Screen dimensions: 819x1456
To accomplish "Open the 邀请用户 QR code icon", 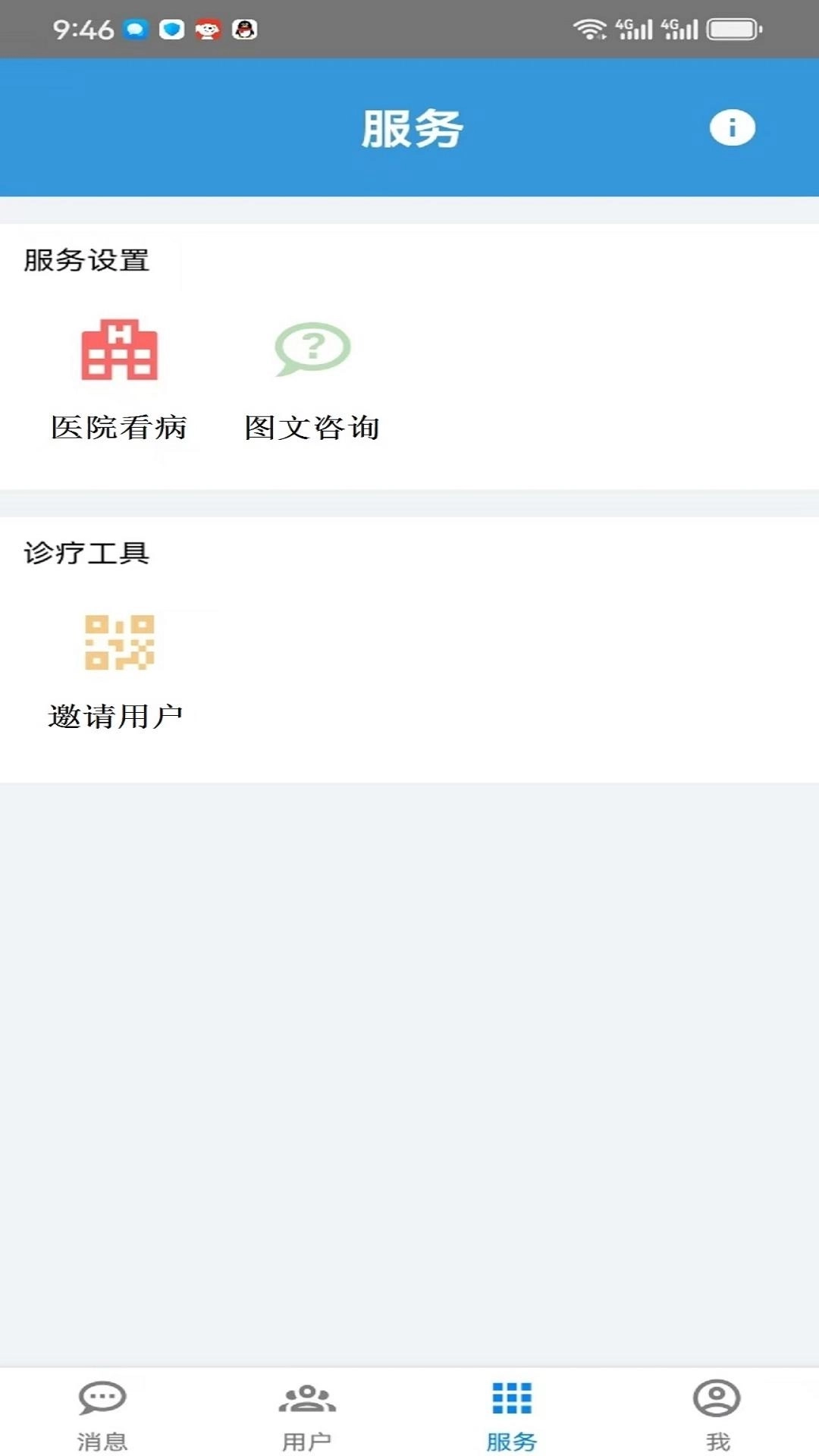I will click(120, 643).
